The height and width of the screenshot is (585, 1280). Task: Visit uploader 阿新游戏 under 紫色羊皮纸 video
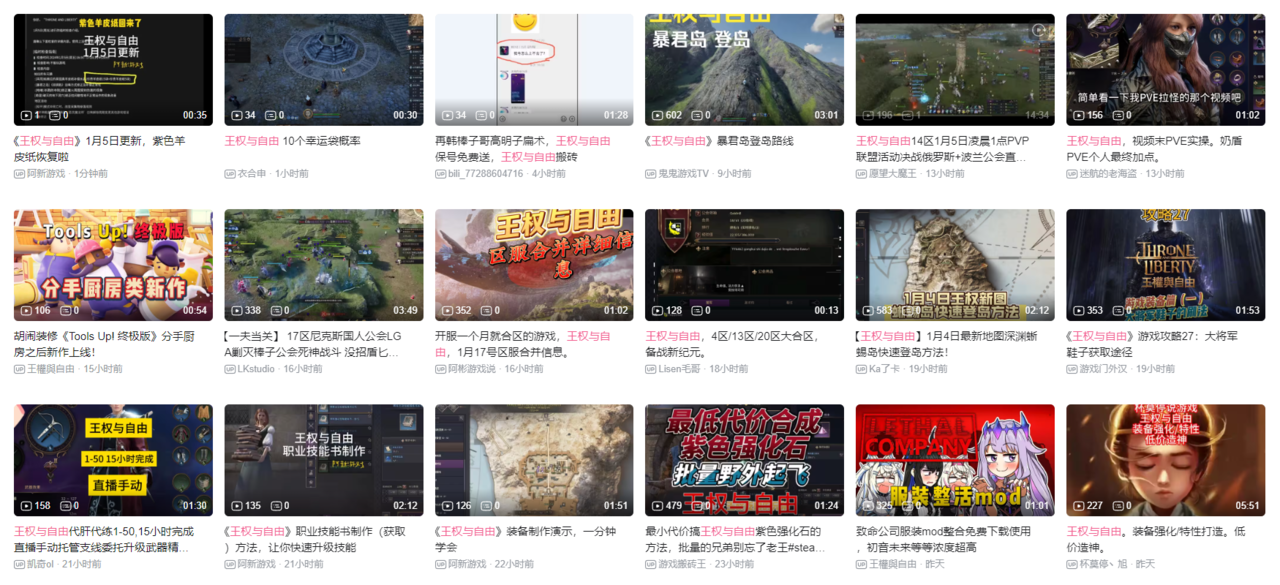coord(47,173)
